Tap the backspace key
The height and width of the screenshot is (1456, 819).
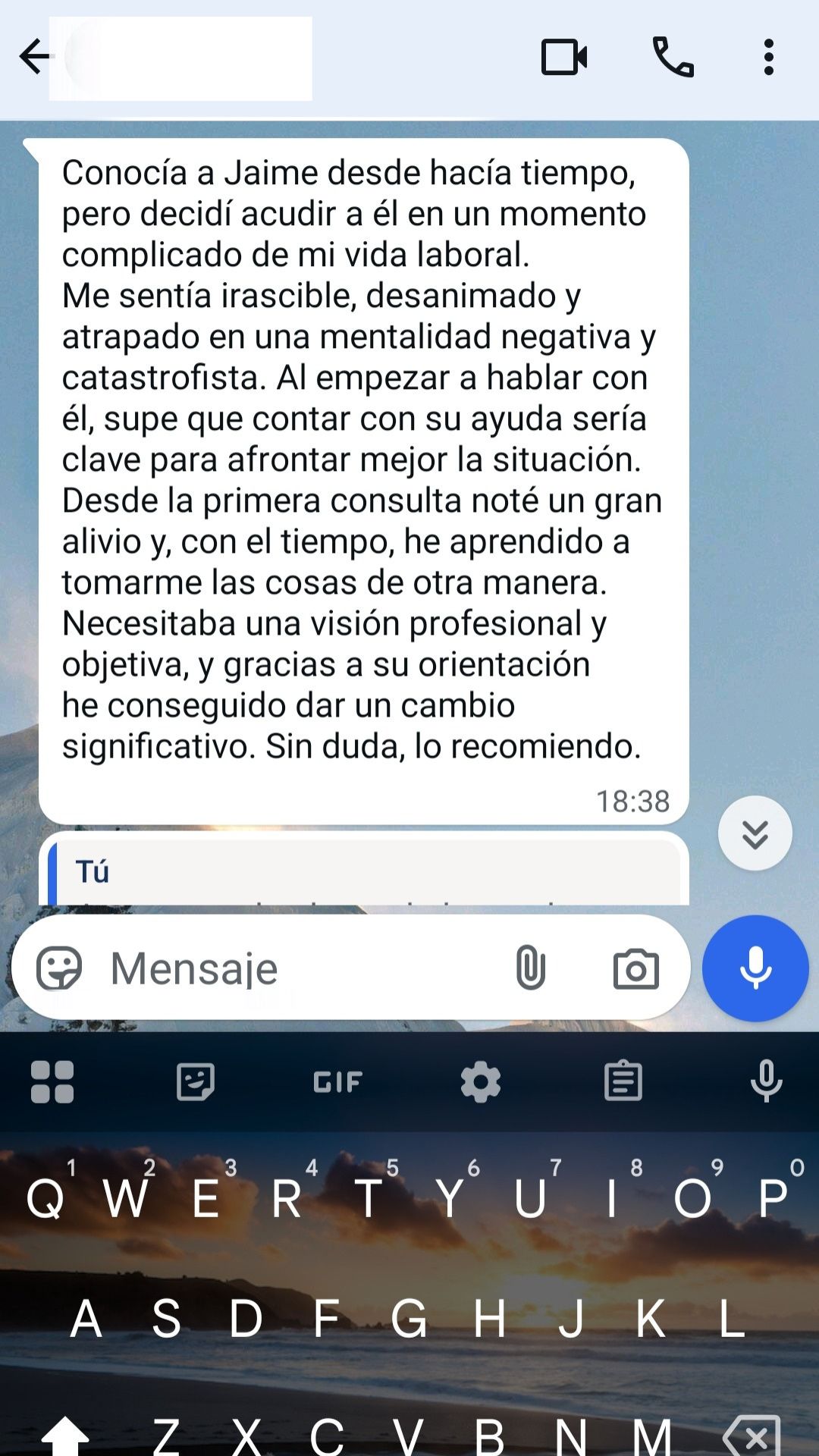(x=752, y=1436)
